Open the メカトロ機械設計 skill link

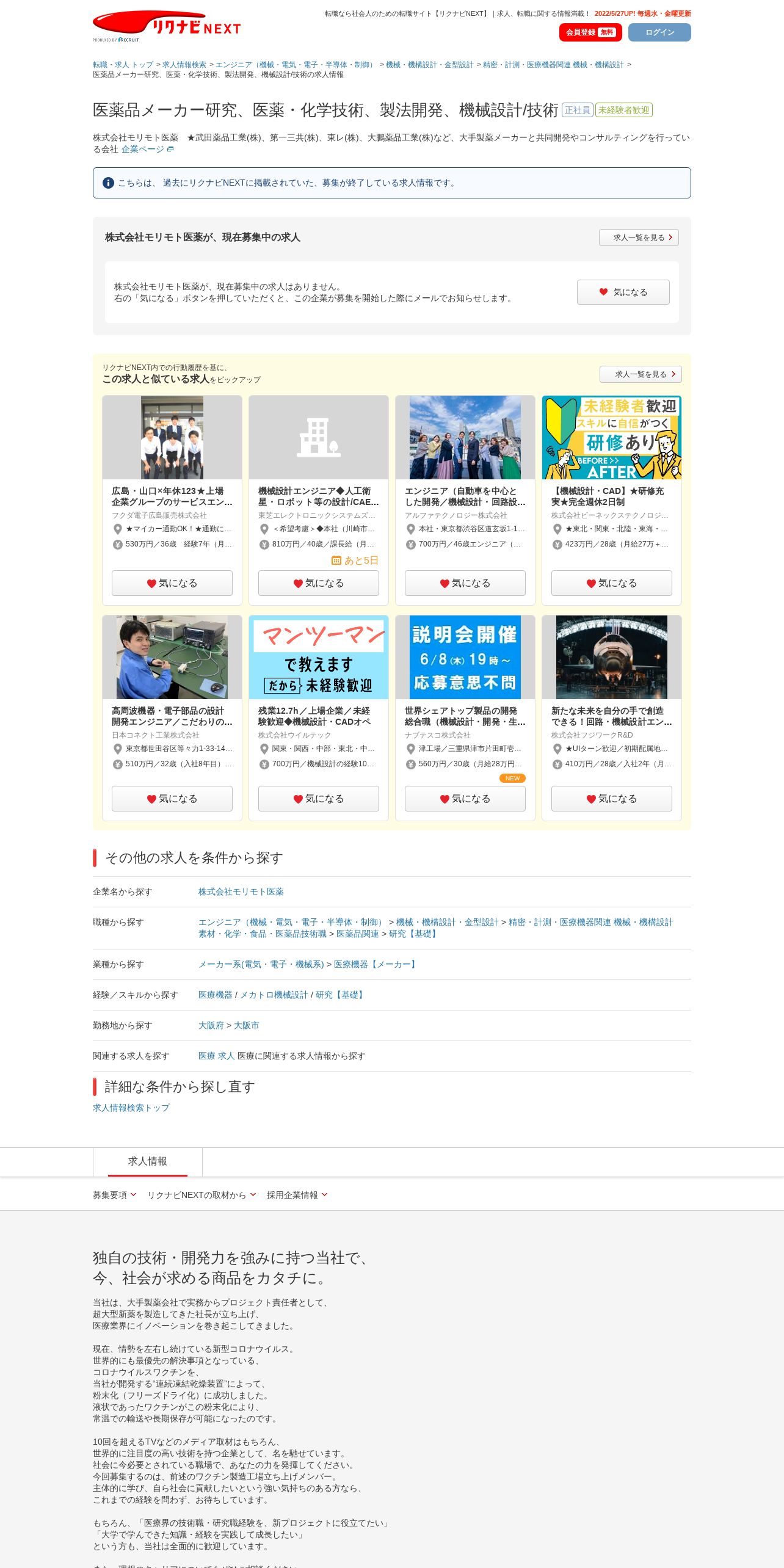pyautogui.click(x=274, y=995)
